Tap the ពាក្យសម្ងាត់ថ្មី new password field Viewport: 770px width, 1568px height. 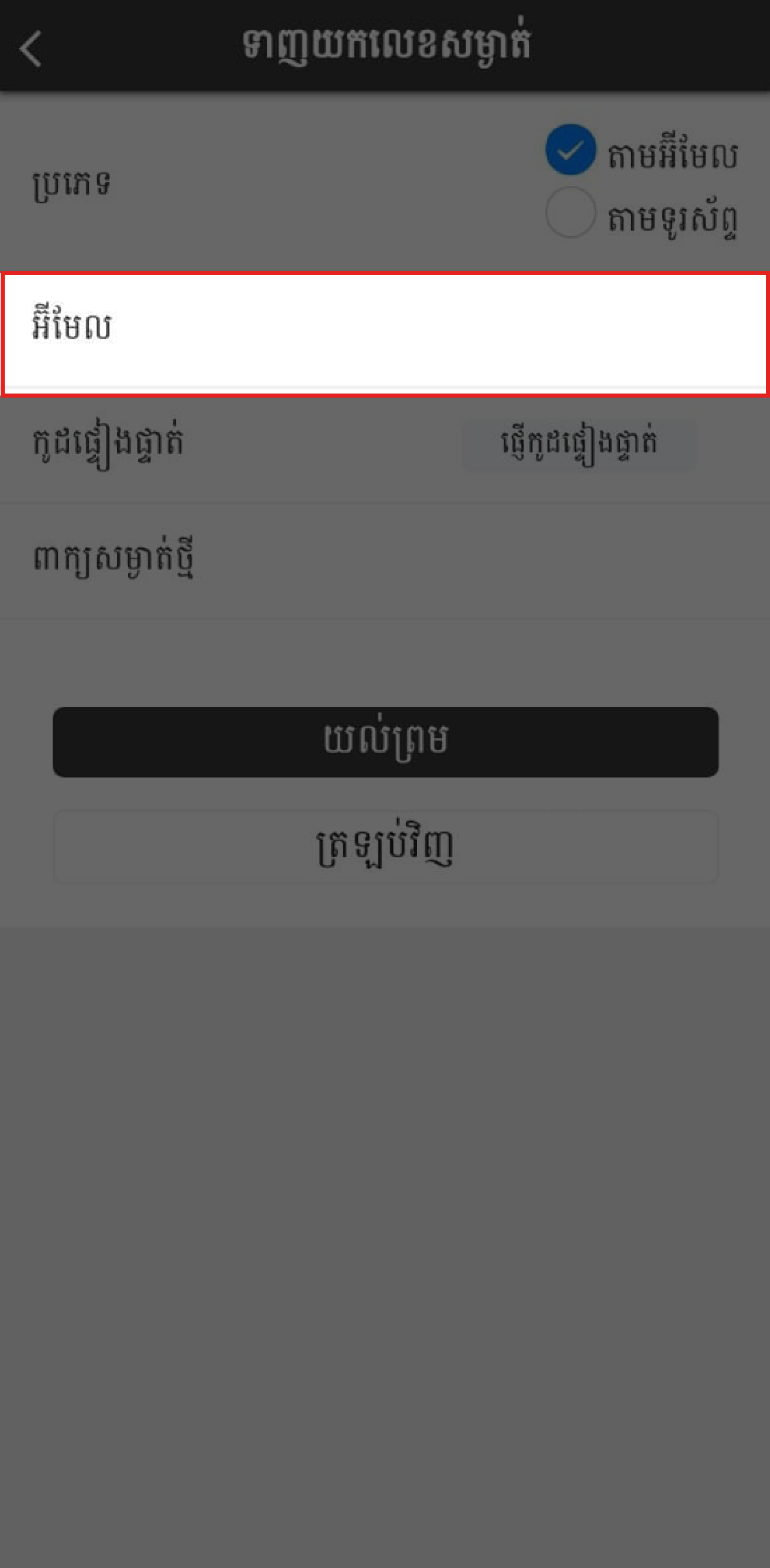pyautogui.click(x=385, y=561)
